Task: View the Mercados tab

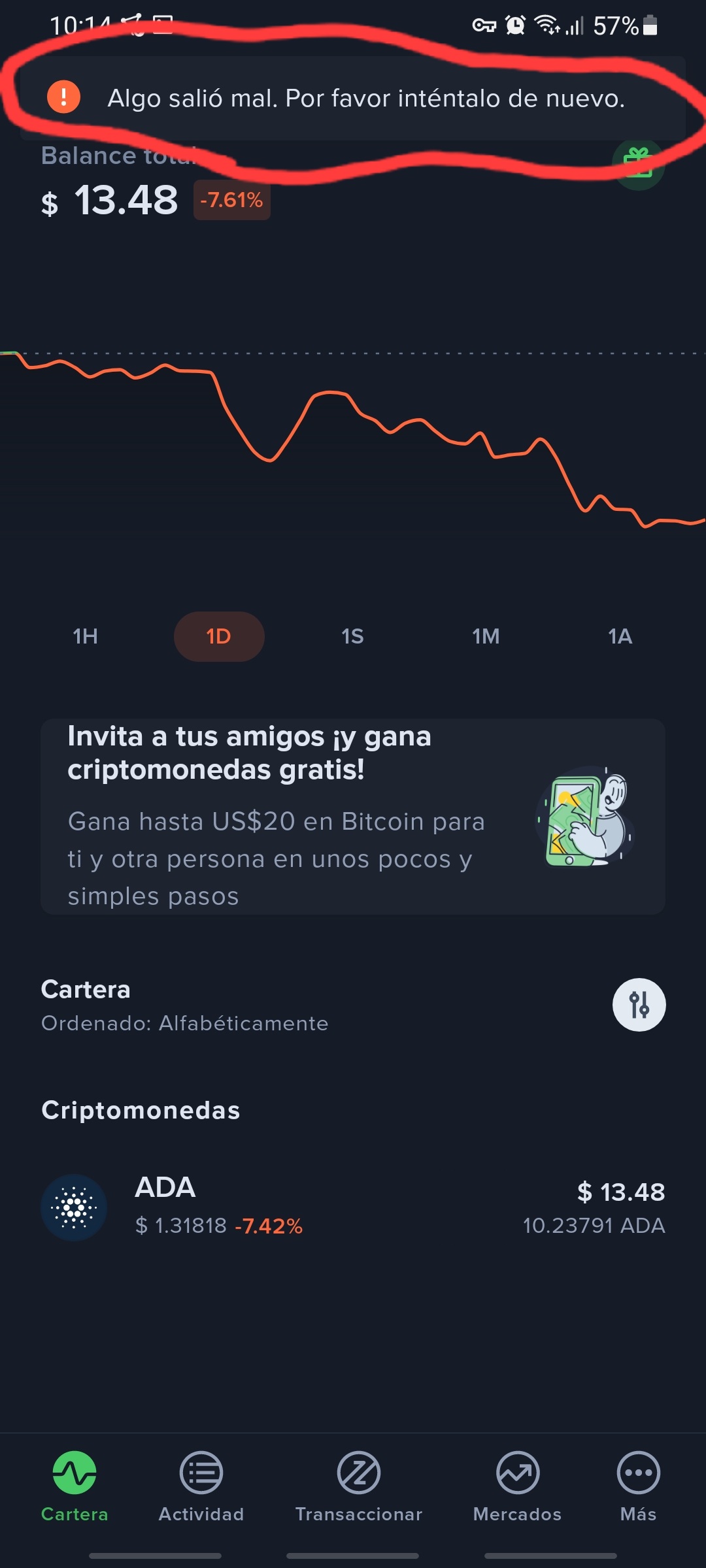Action: point(517,1483)
